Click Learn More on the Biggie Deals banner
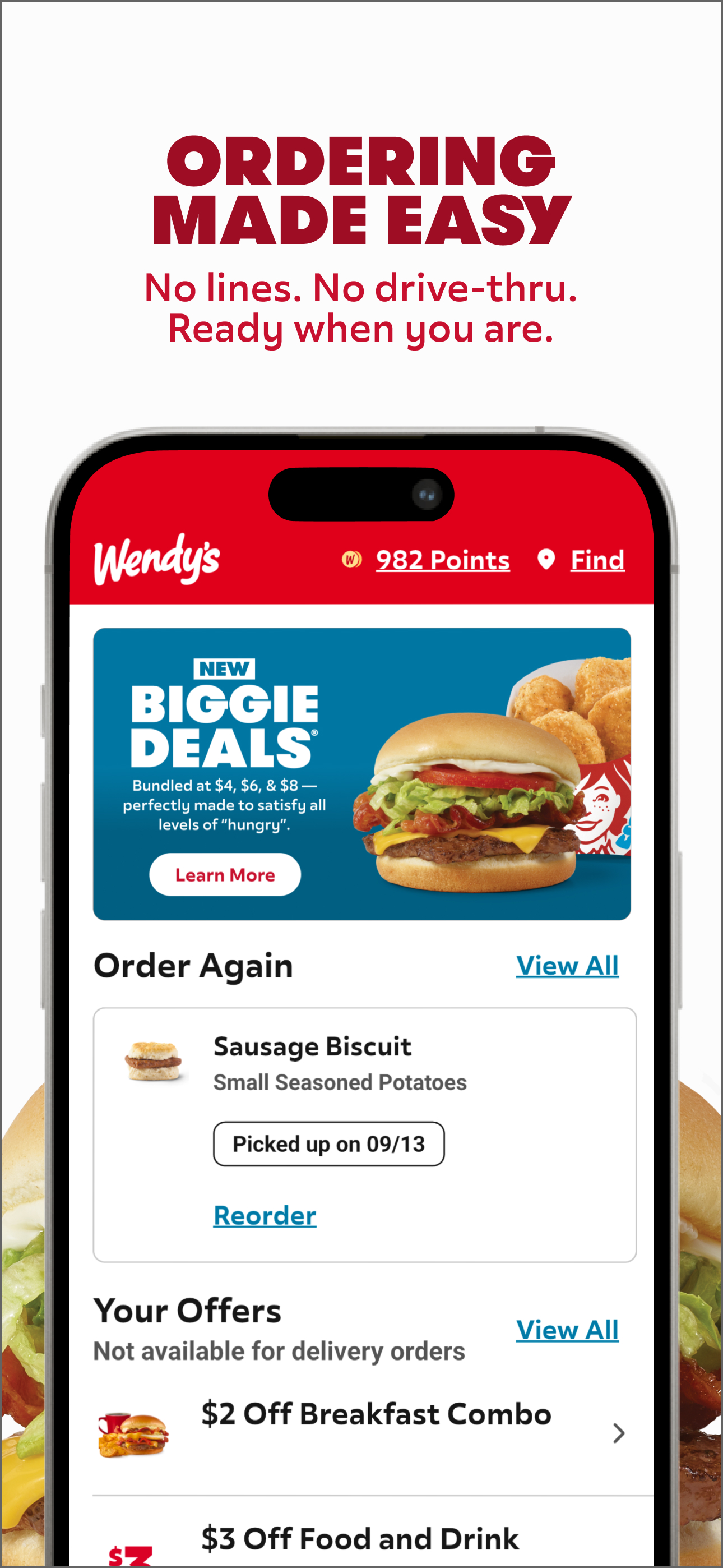 point(225,875)
